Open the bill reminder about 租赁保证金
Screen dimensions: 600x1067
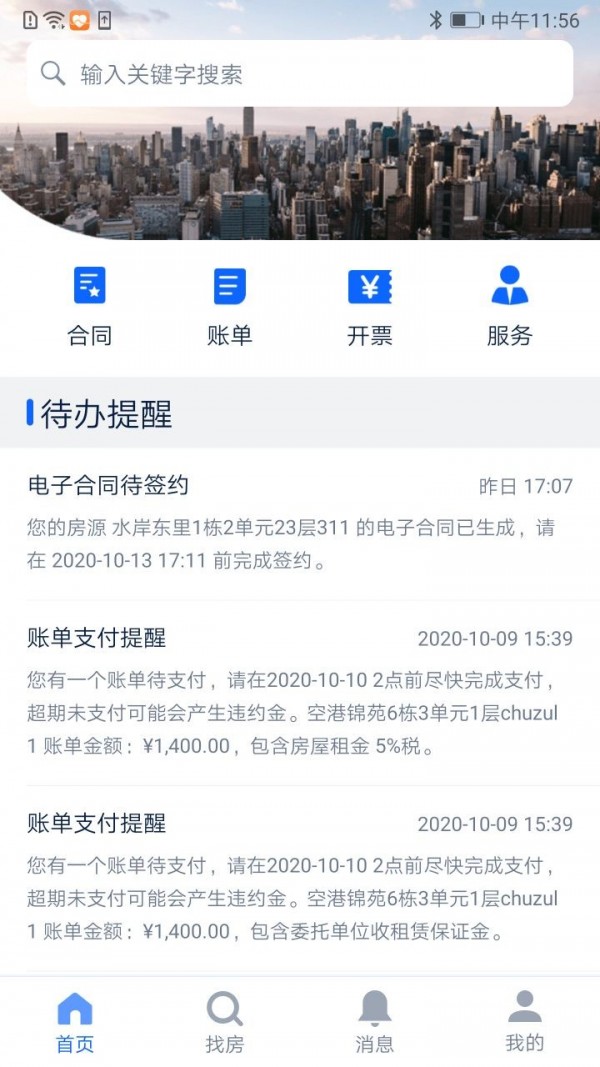pyautogui.click(x=300, y=879)
